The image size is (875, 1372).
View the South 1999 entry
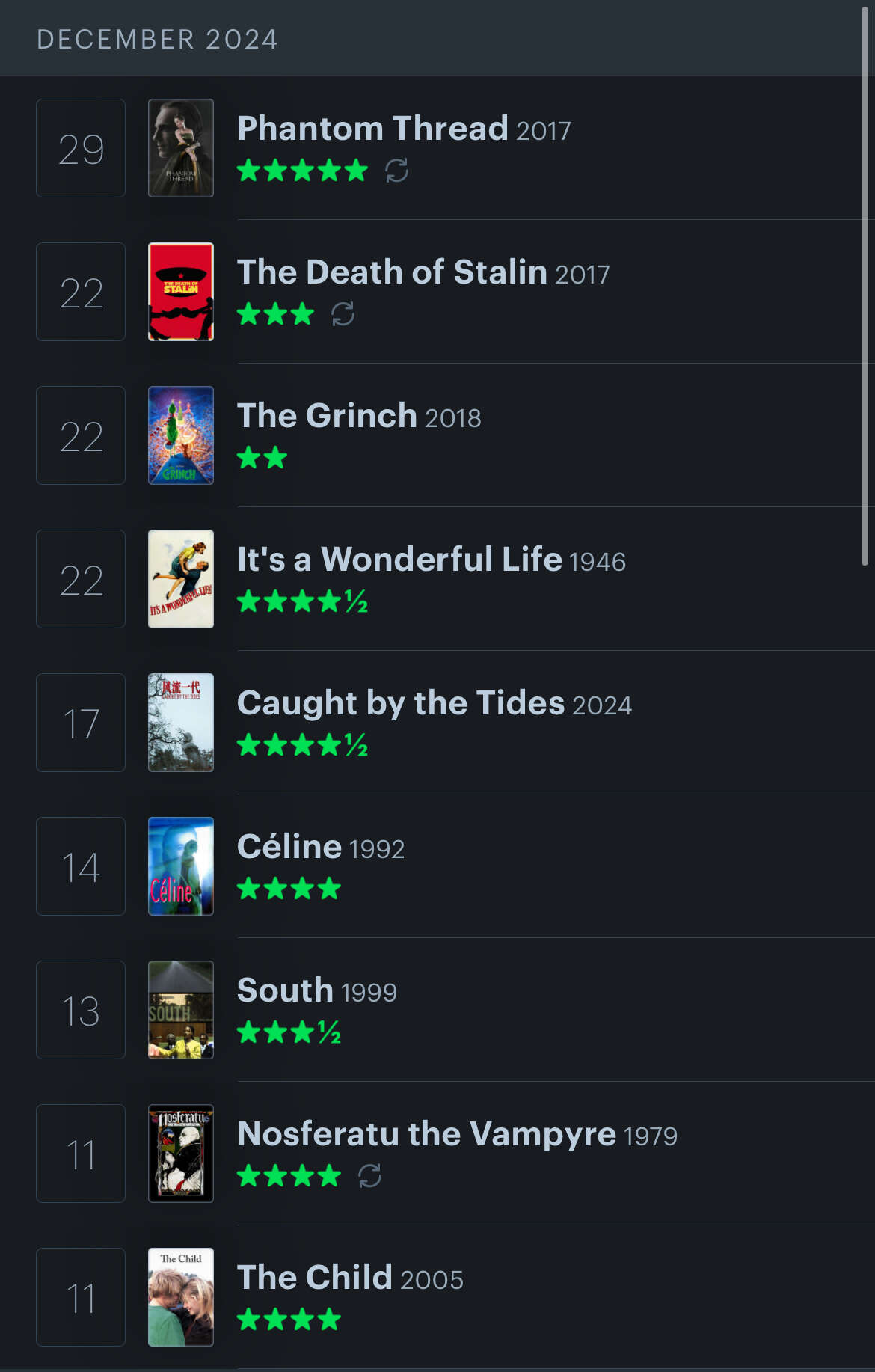click(285, 990)
